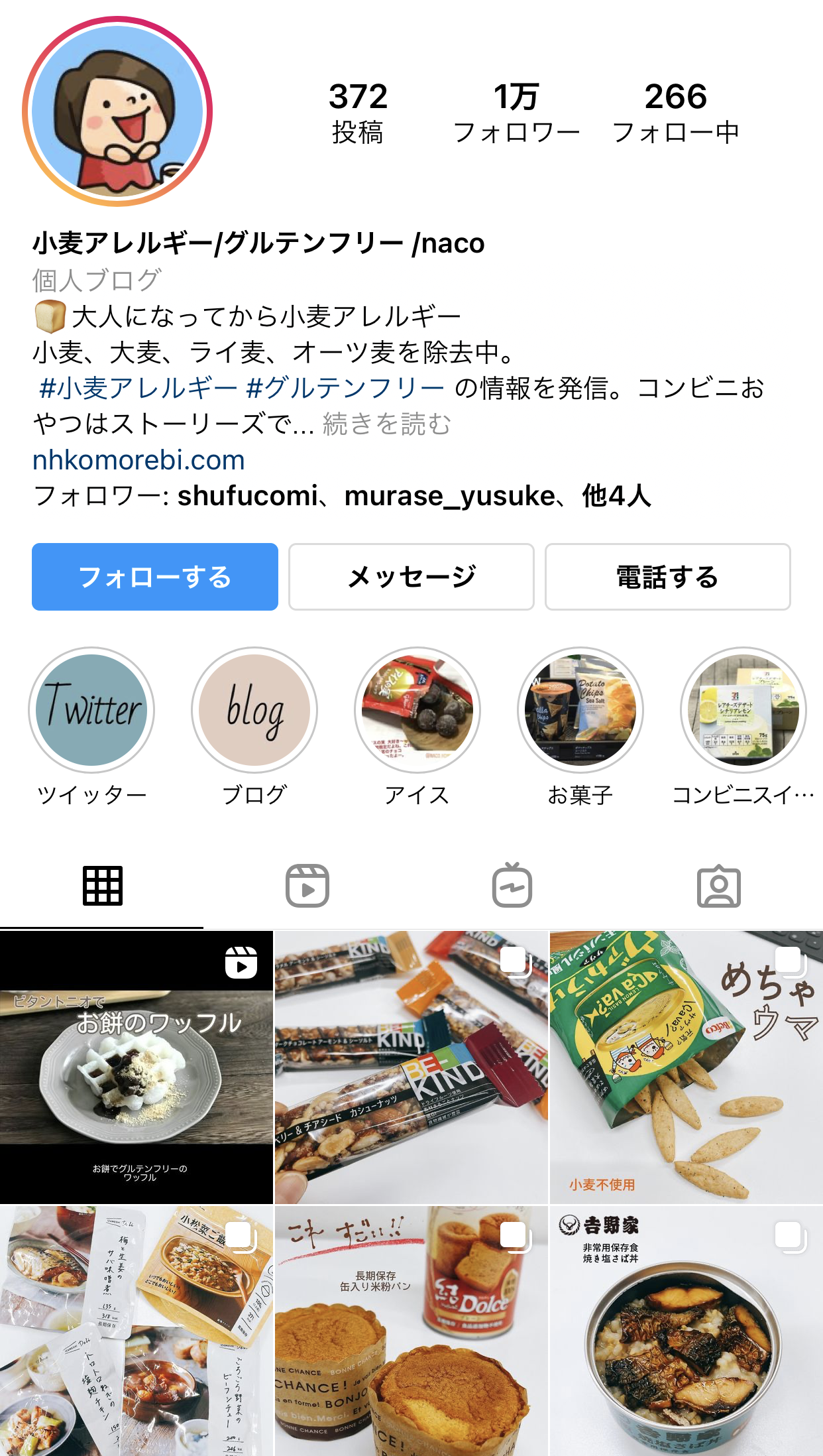The width and height of the screenshot is (823, 1456).
Task: Tap the #小麦アレルギー hashtag
Action: click(x=138, y=389)
